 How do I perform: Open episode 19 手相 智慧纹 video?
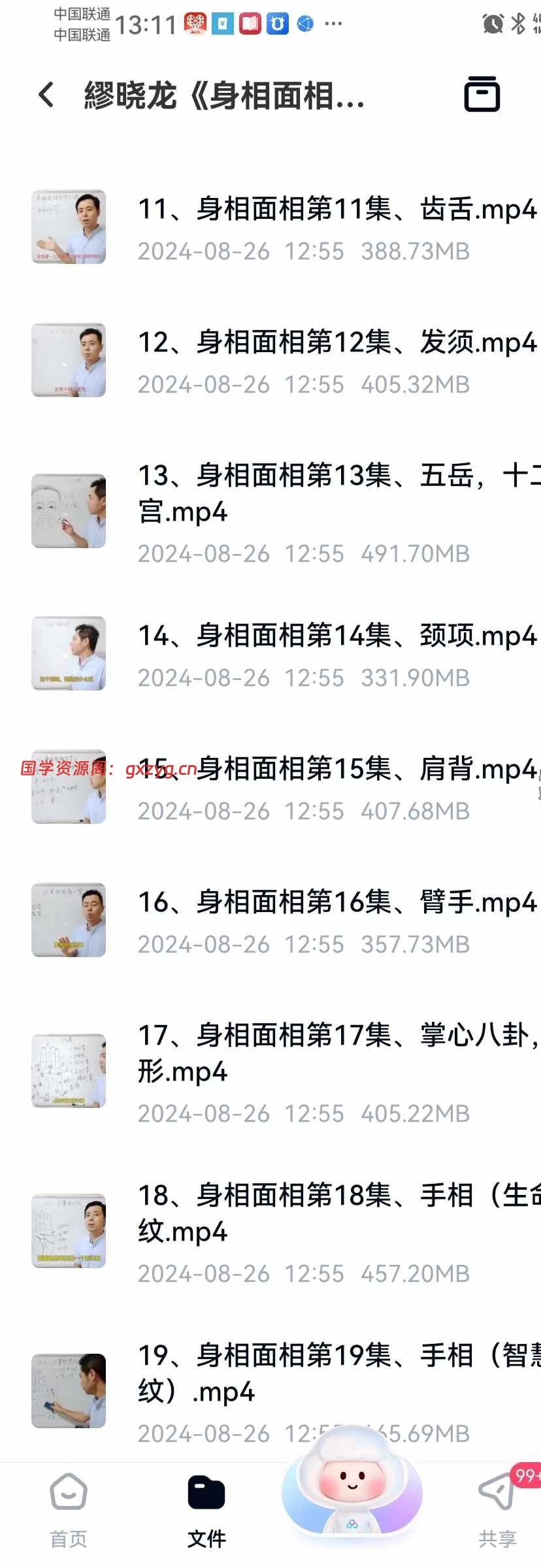click(336, 1373)
